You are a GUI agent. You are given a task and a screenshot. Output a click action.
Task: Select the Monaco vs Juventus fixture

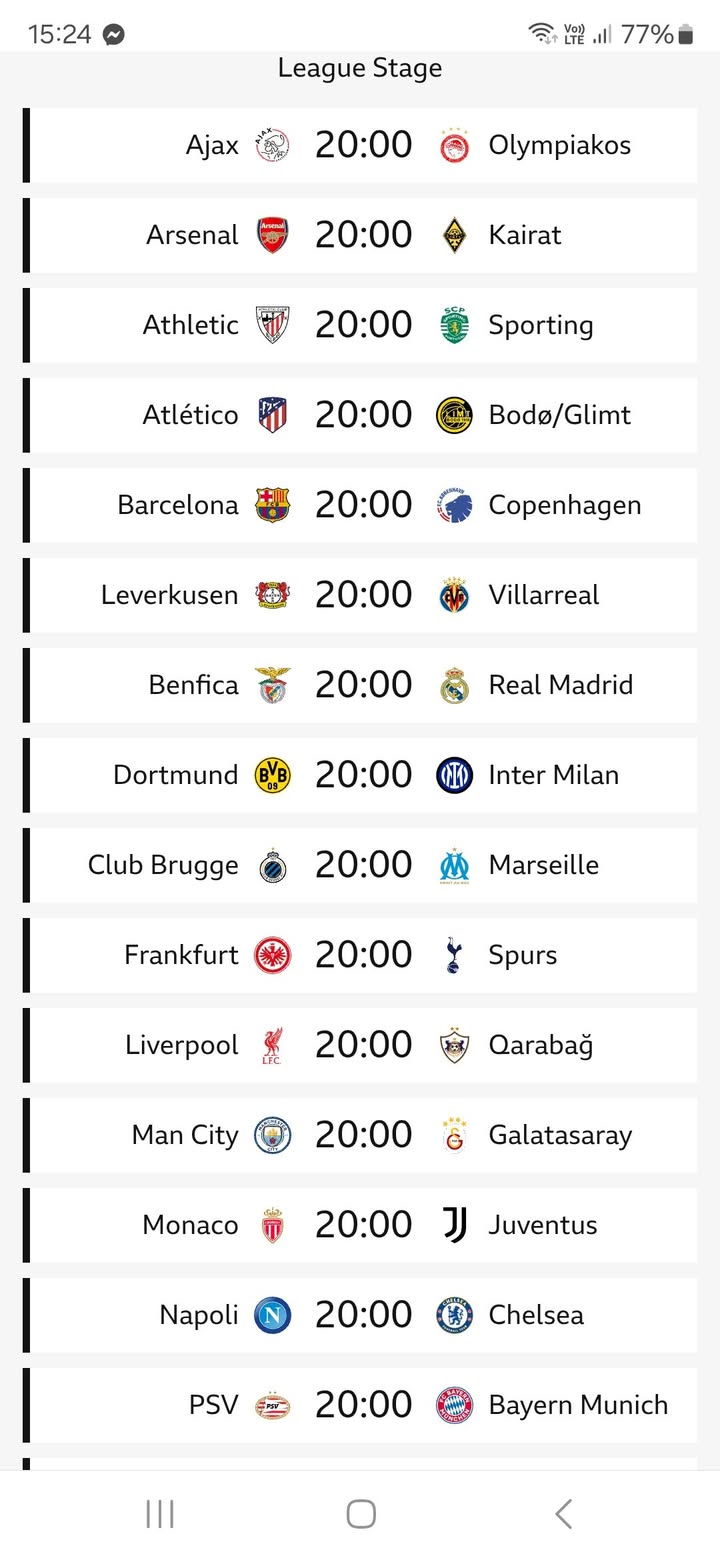(x=362, y=1225)
